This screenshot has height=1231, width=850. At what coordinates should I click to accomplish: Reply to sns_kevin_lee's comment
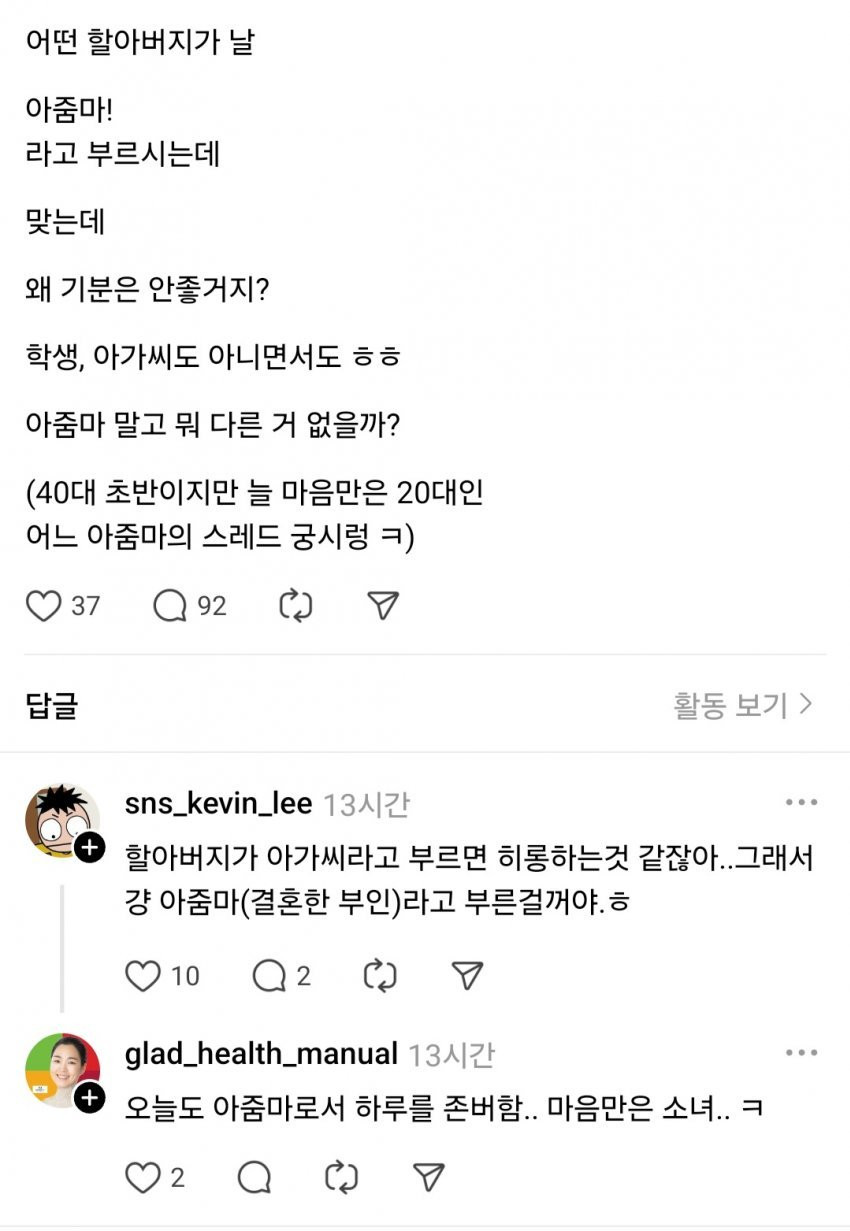pos(269,976)
